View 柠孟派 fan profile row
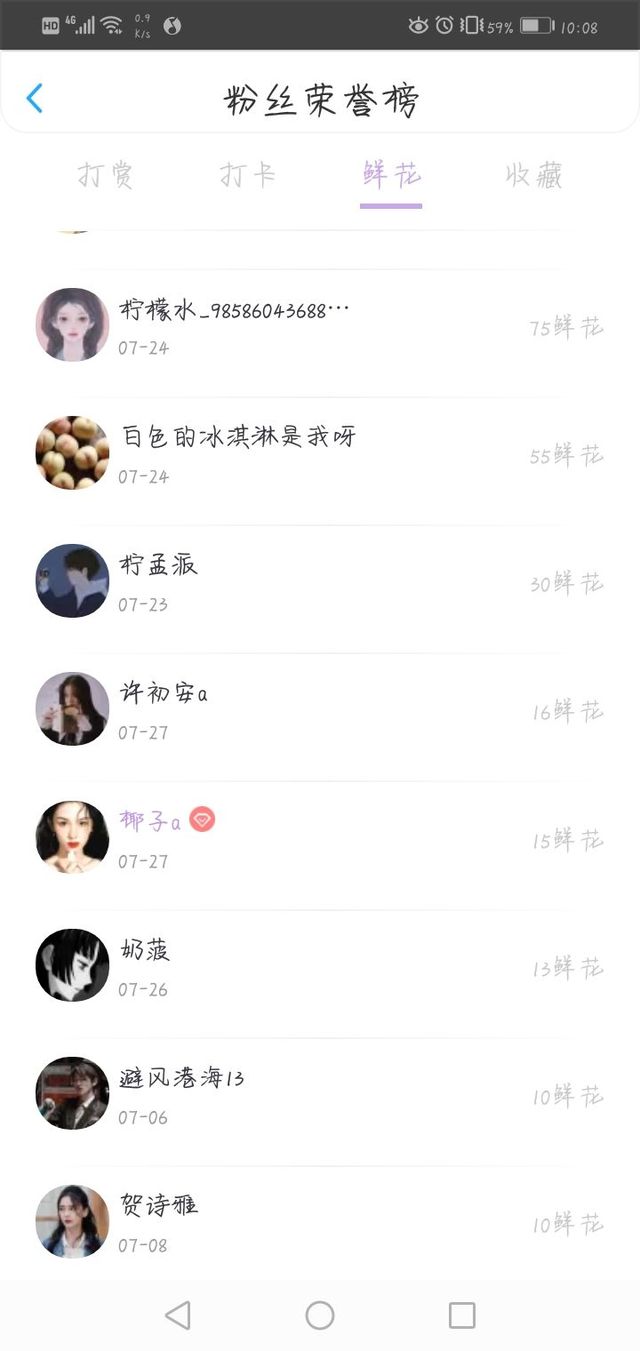This screenshot has height=1351, width=640. pyautogui.click(x=320, y=582)
